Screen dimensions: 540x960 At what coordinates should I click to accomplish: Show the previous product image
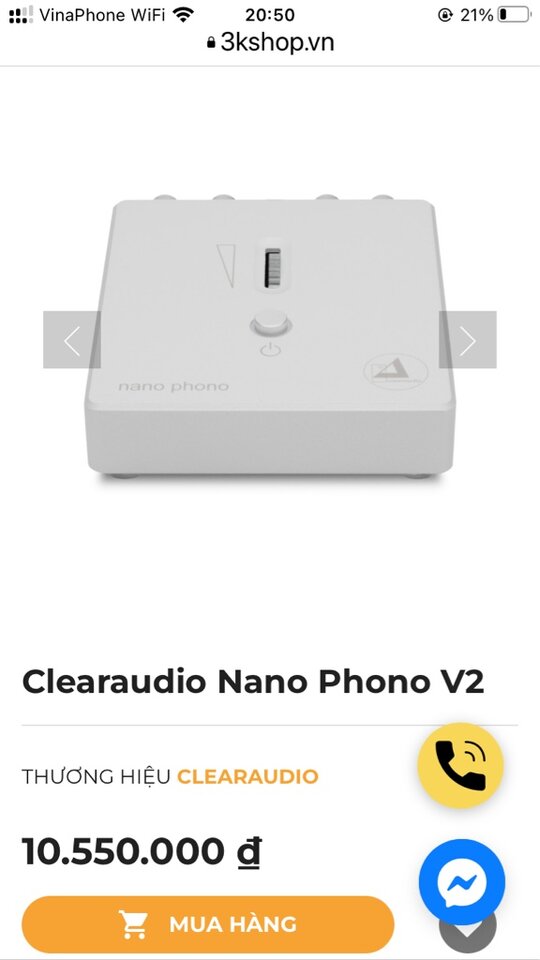pyautogui.click(x=72, y=340)
